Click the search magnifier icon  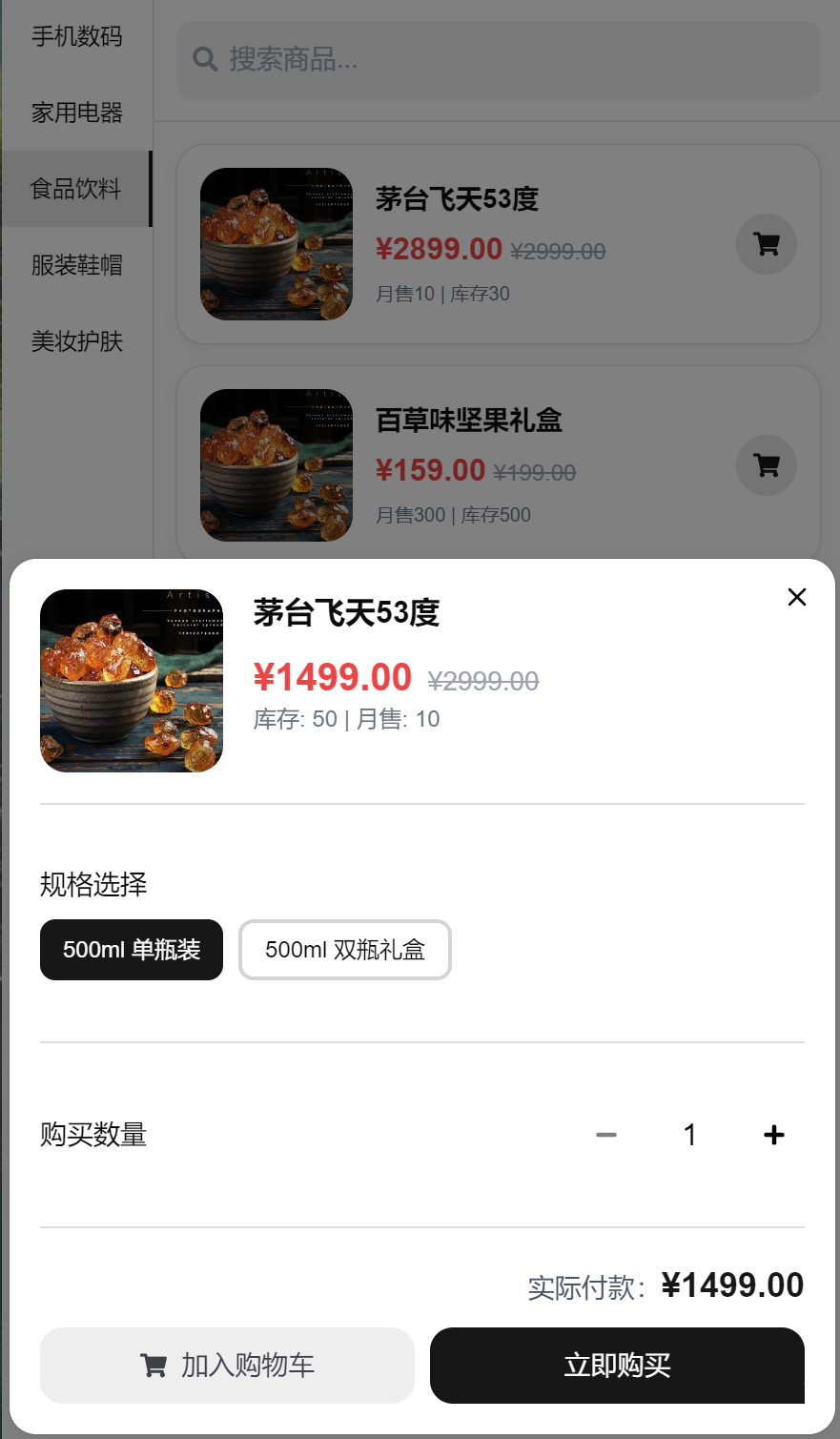[x=203, y=59]
